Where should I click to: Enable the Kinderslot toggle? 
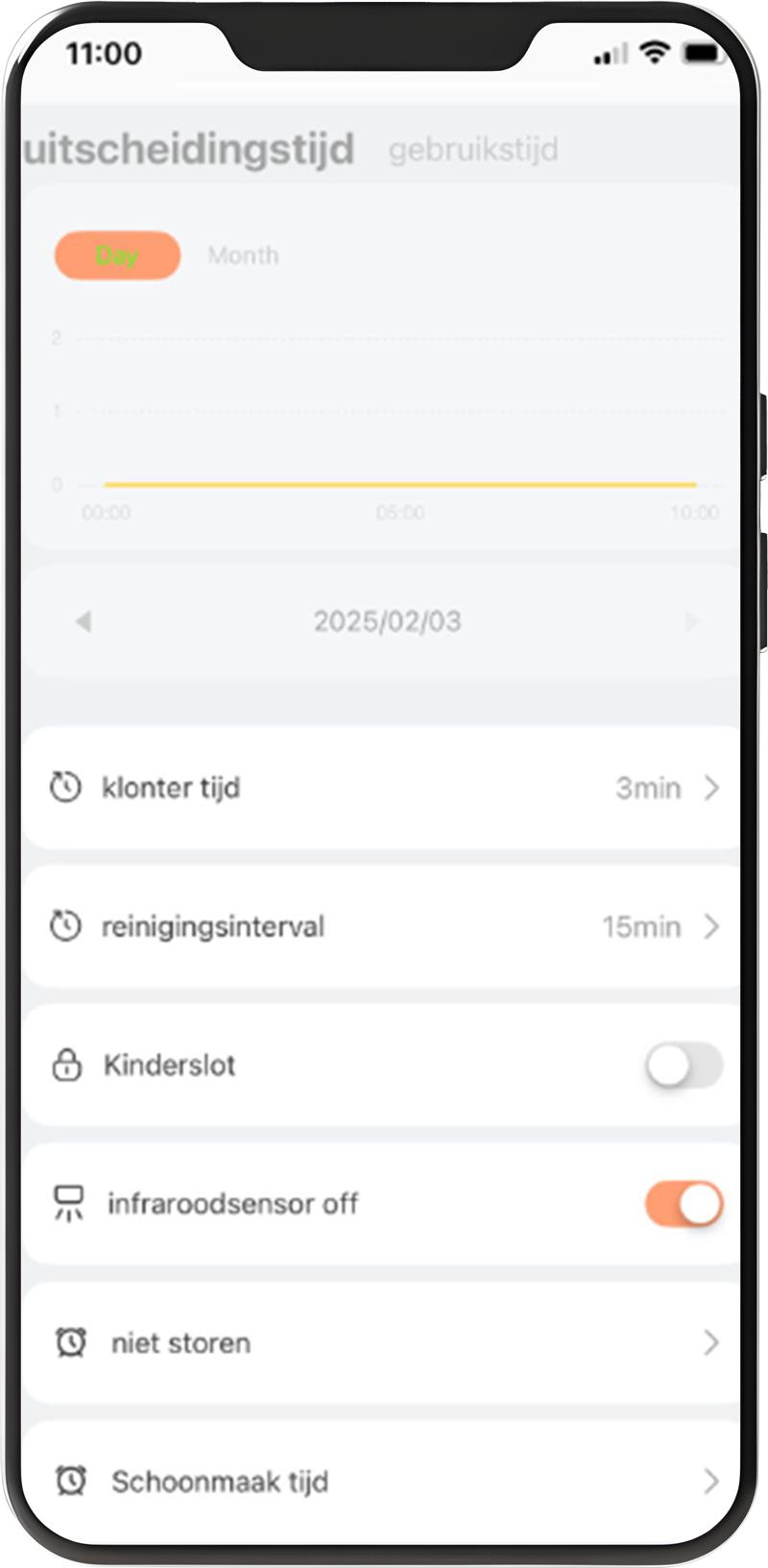[684, 1065]
